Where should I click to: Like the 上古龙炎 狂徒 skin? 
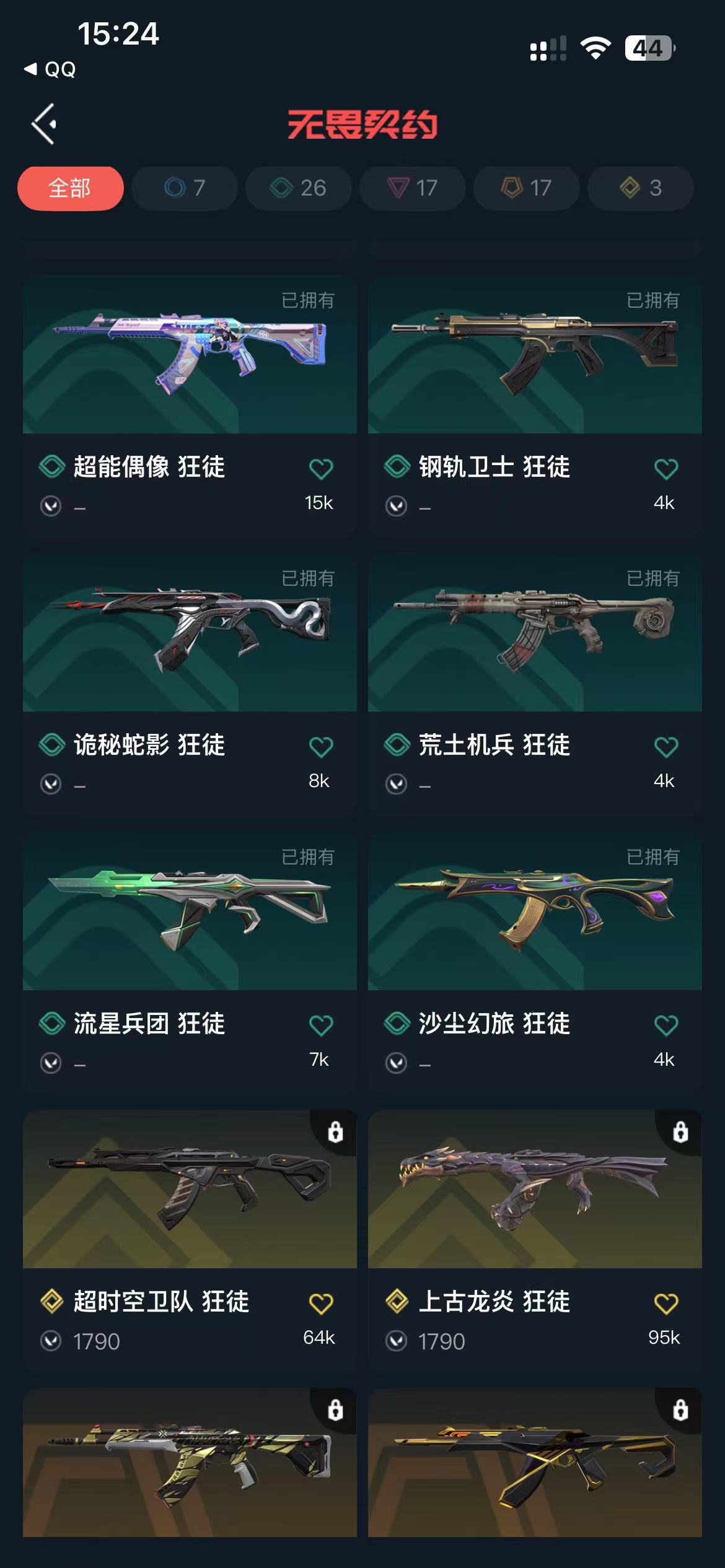click(x=666, y=1304)
